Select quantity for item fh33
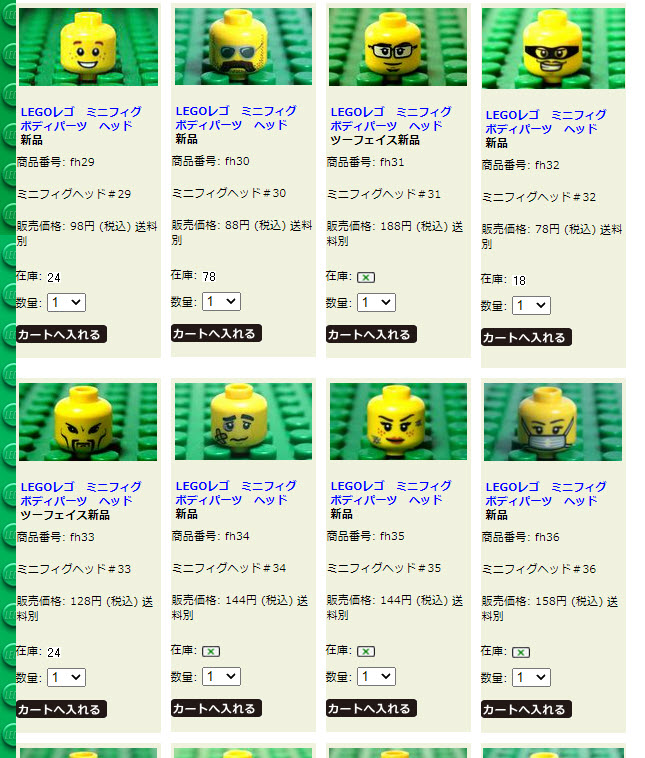The height and width of the screenshot is (758, 645). click(x=66, y=677)
